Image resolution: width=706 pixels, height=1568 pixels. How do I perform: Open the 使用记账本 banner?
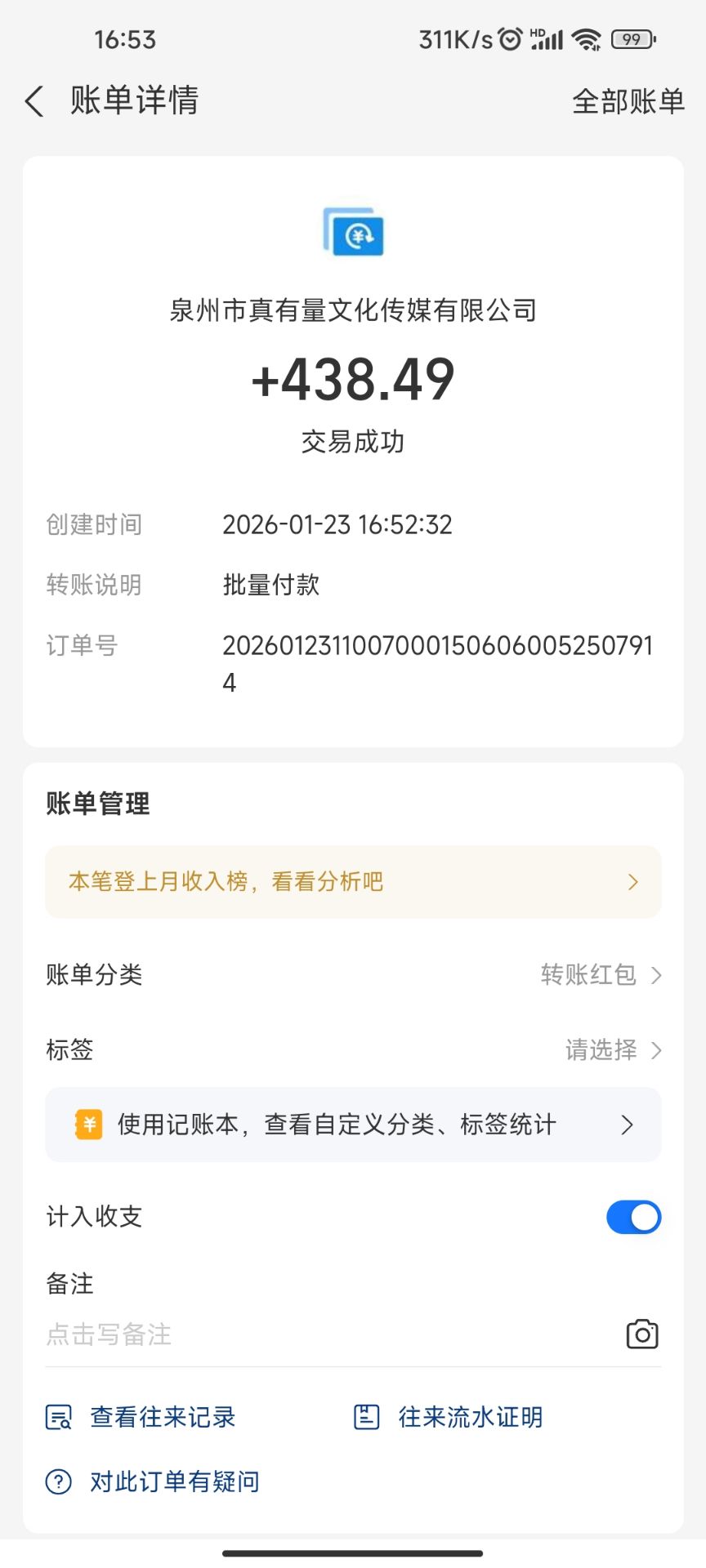(353, 1125)
